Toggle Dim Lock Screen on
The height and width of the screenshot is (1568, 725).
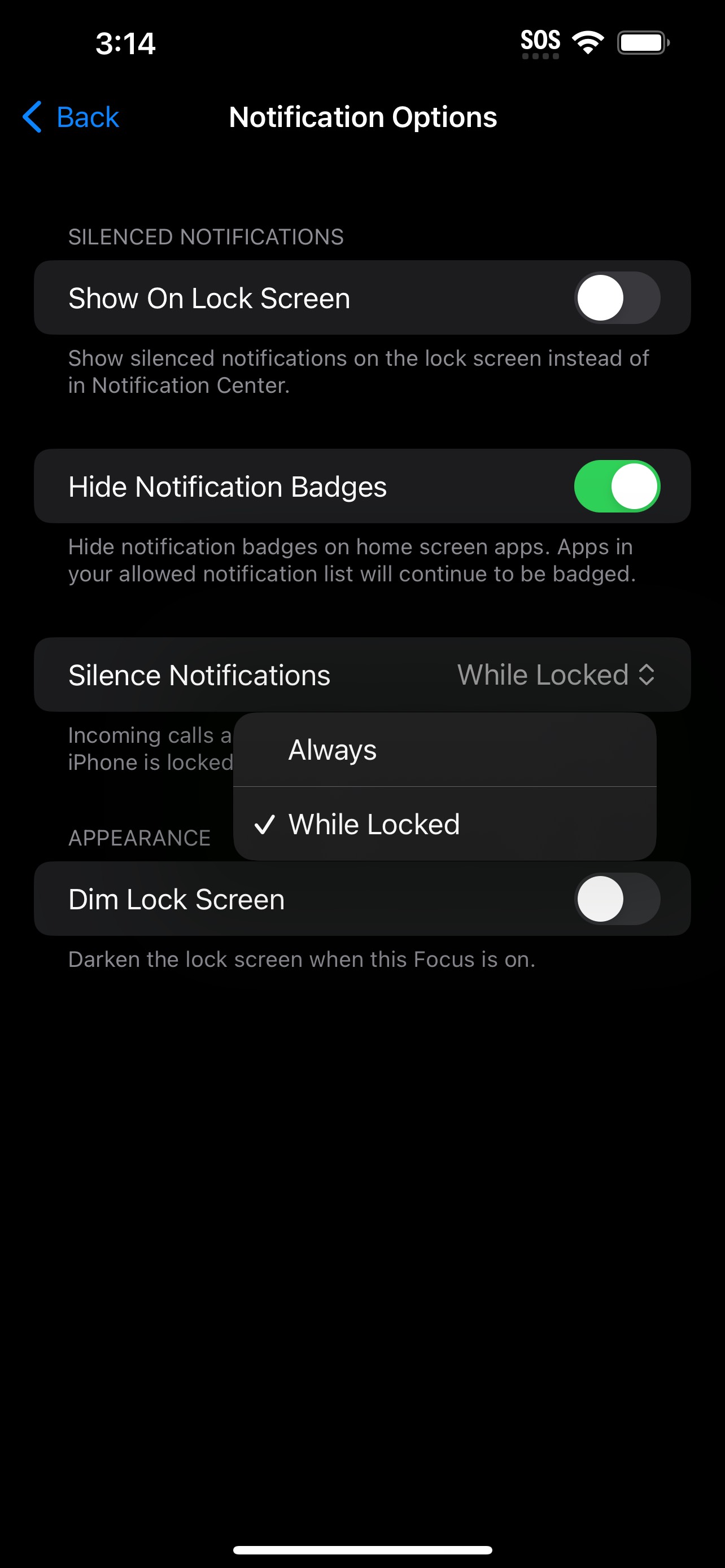click(x=617, y=899)
